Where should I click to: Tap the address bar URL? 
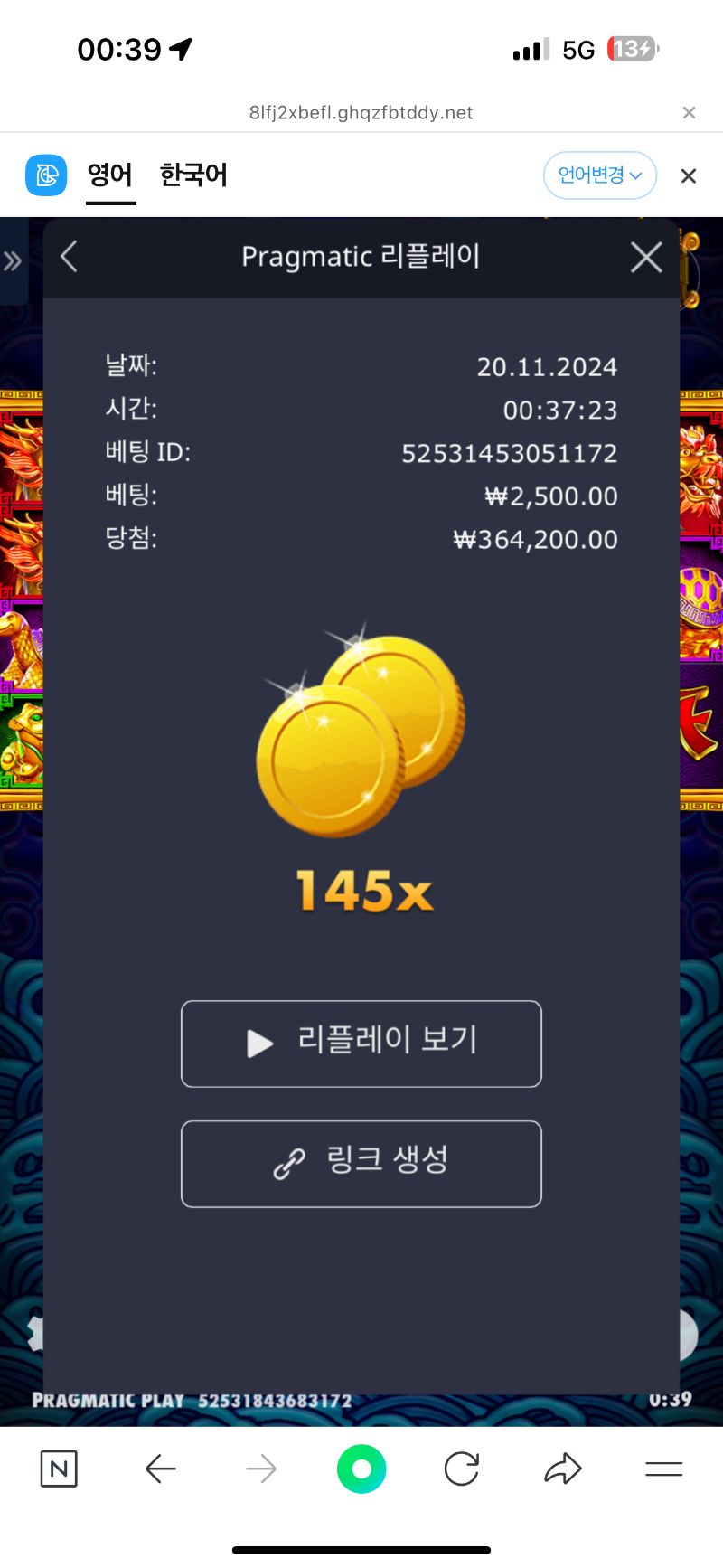click(361, 113)
